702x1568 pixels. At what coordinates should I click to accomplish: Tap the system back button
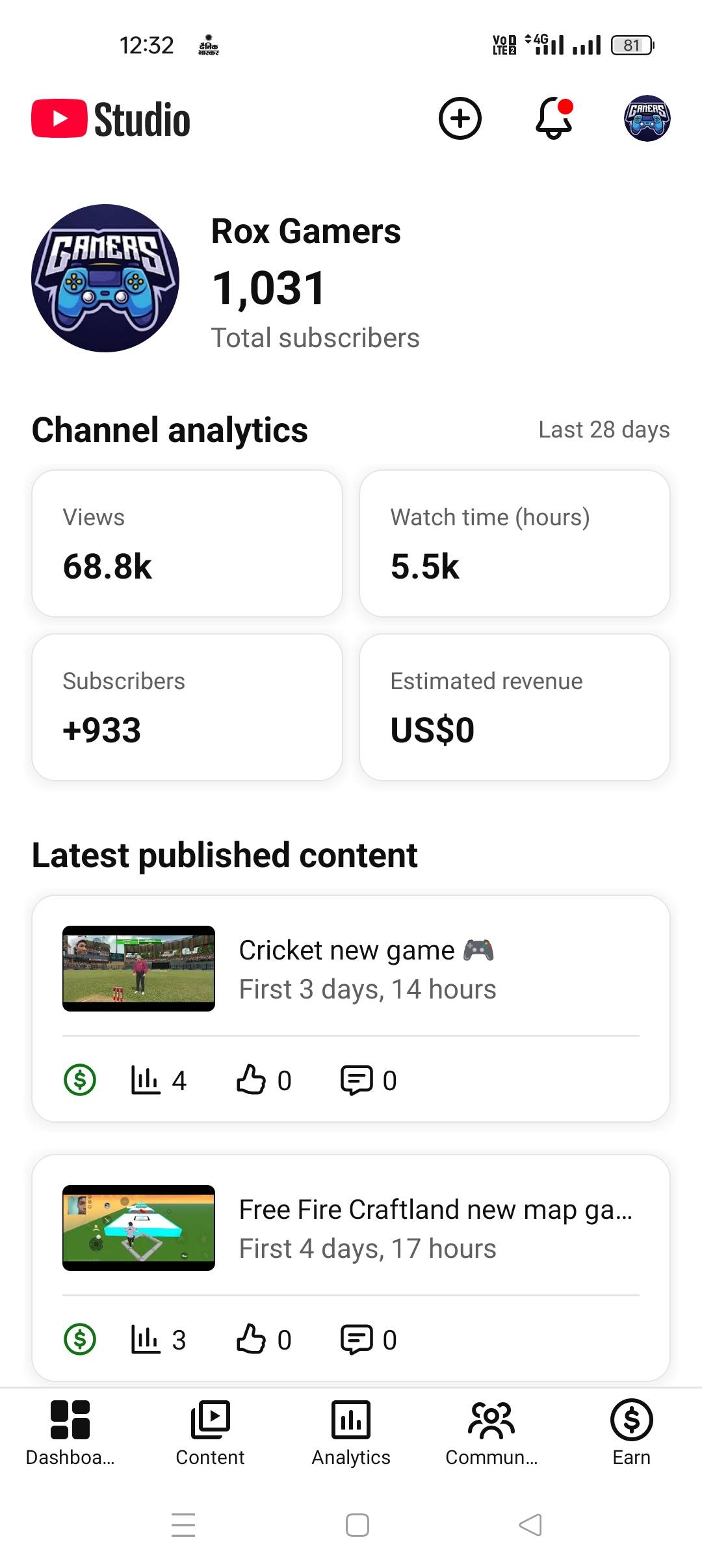point(530,1524)
